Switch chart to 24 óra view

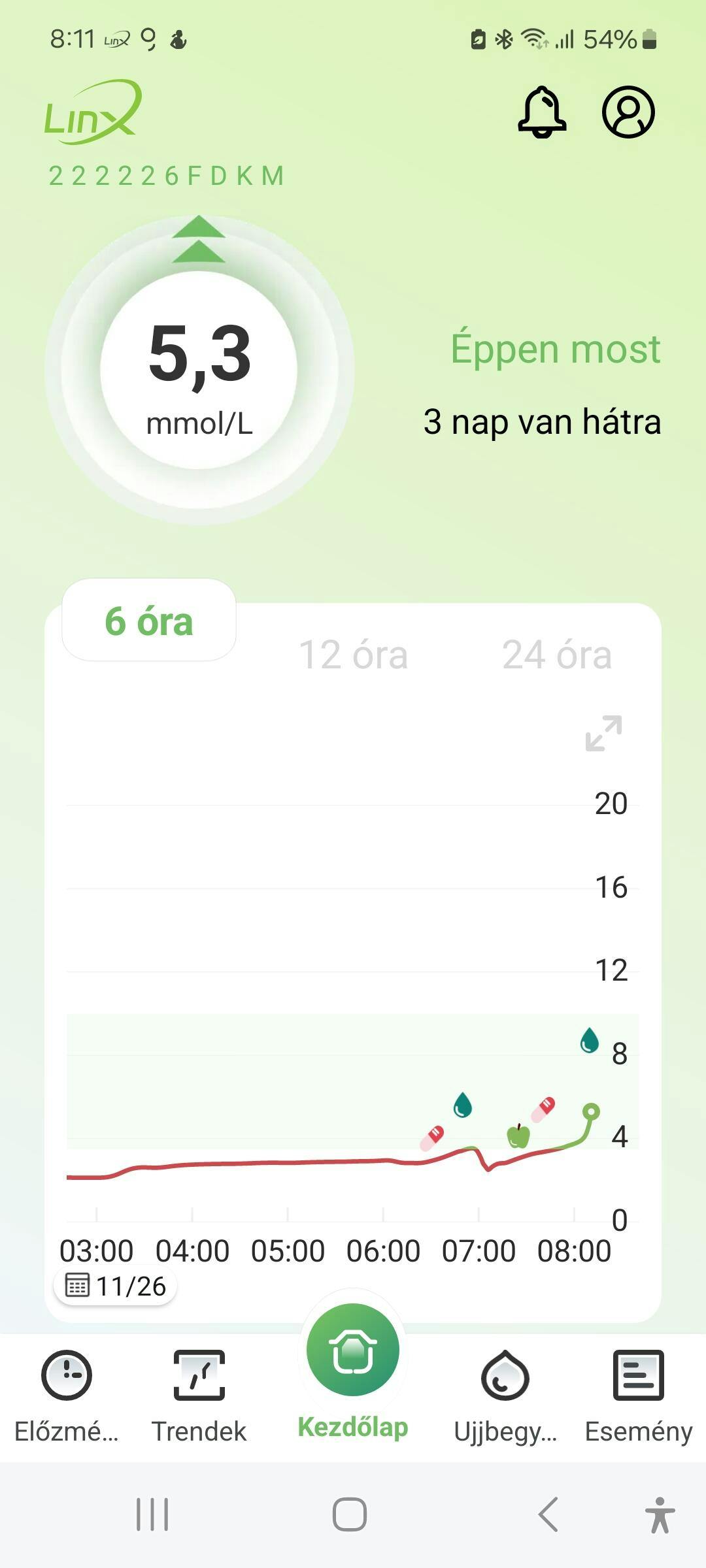click(x=556, y=655)
